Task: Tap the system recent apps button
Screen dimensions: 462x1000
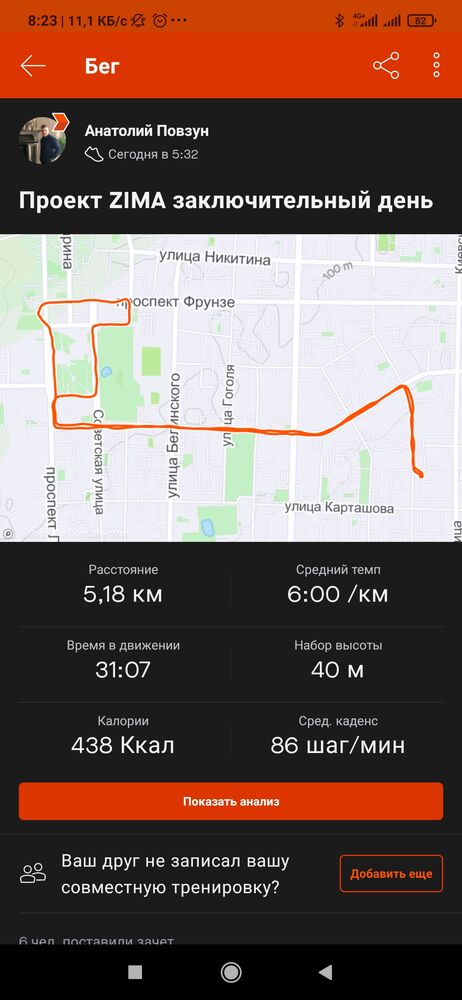Action: click(135, 972)
